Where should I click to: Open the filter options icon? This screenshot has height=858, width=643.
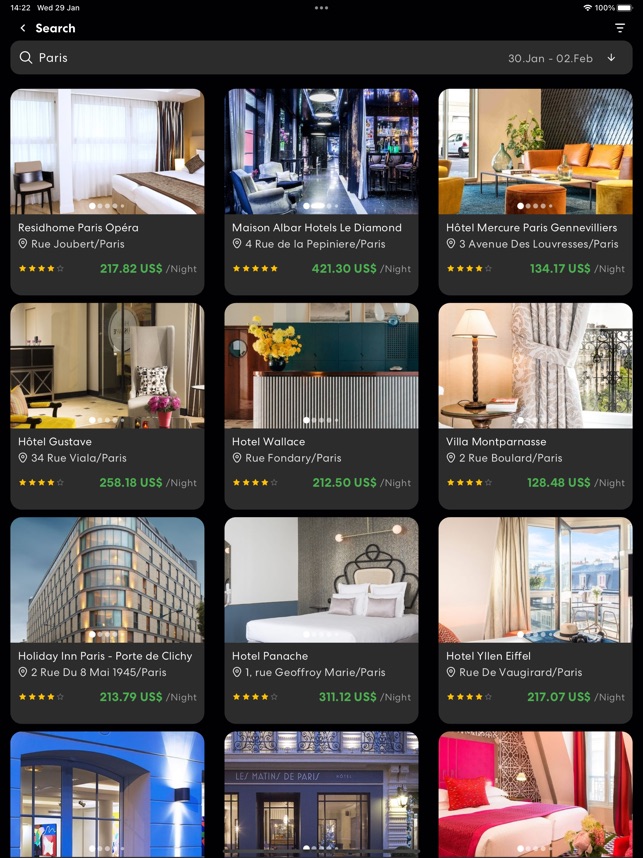click(620, 28)
